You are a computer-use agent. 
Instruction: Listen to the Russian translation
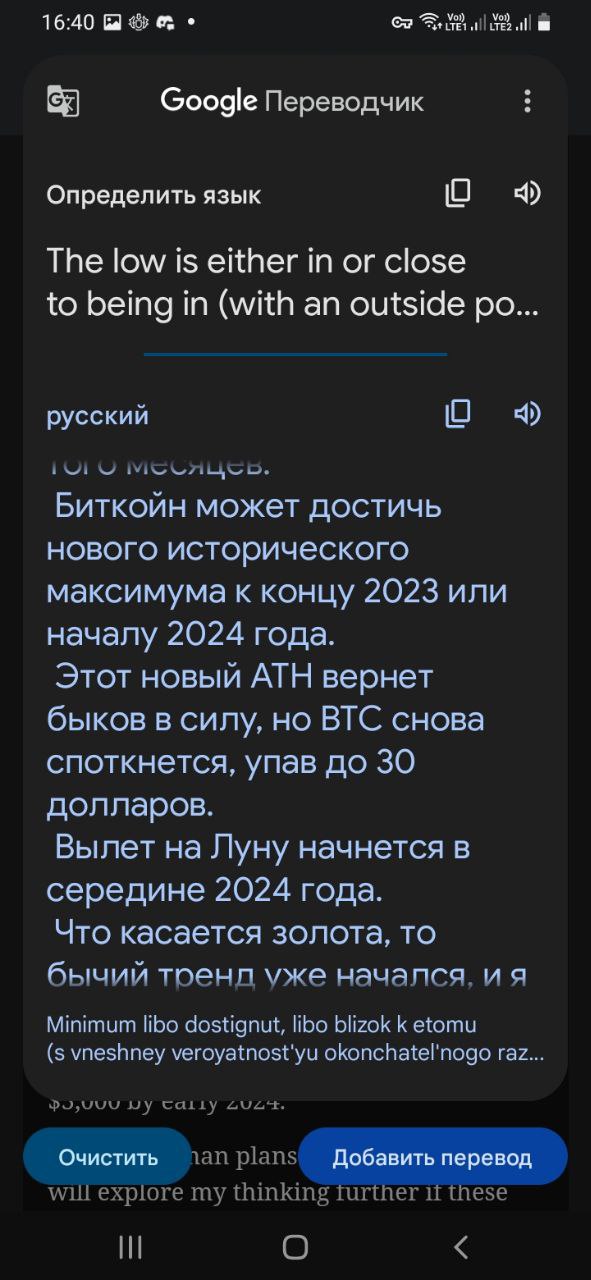point(527,413)
